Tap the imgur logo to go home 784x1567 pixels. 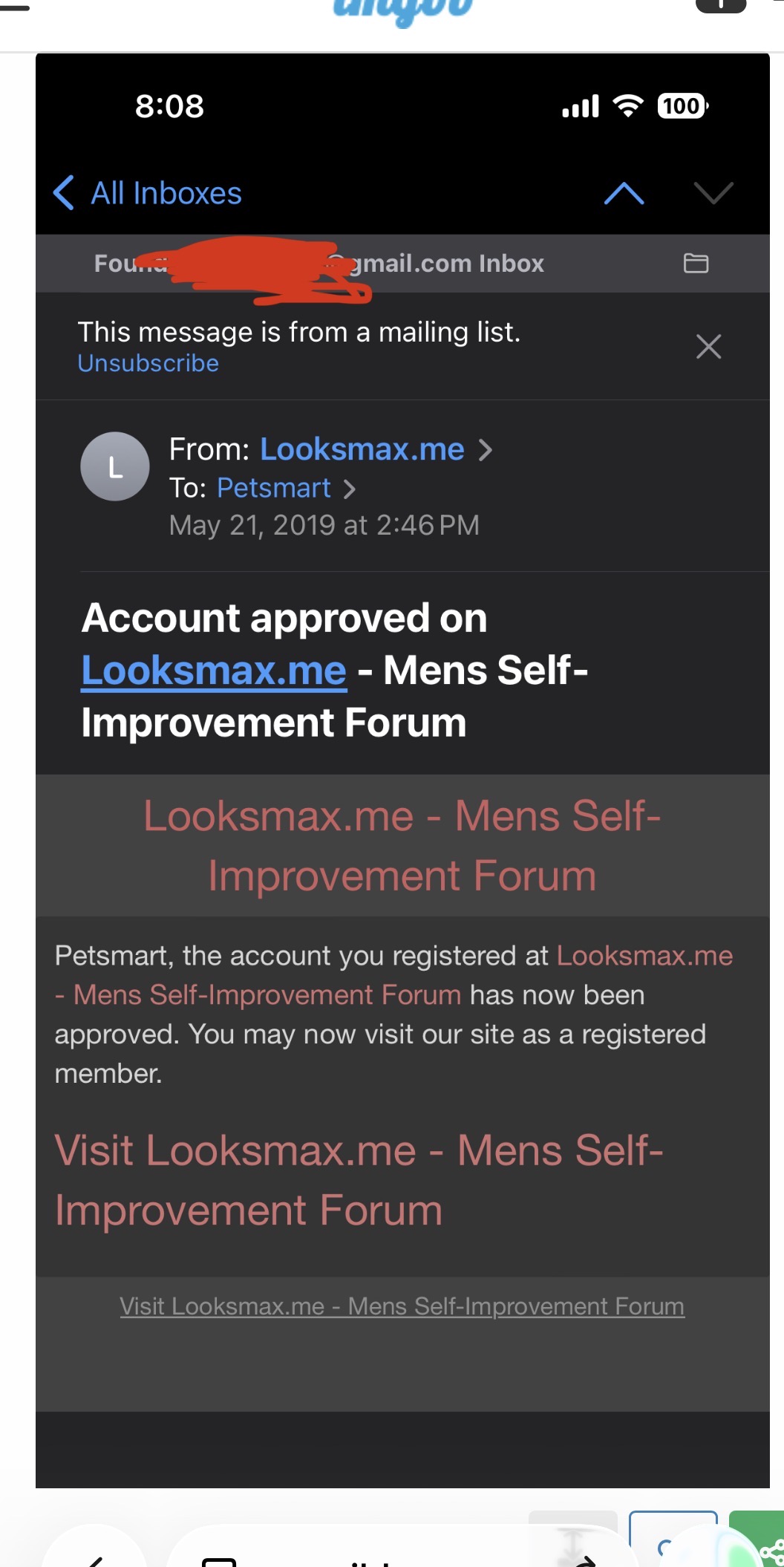tap(402, 10)
